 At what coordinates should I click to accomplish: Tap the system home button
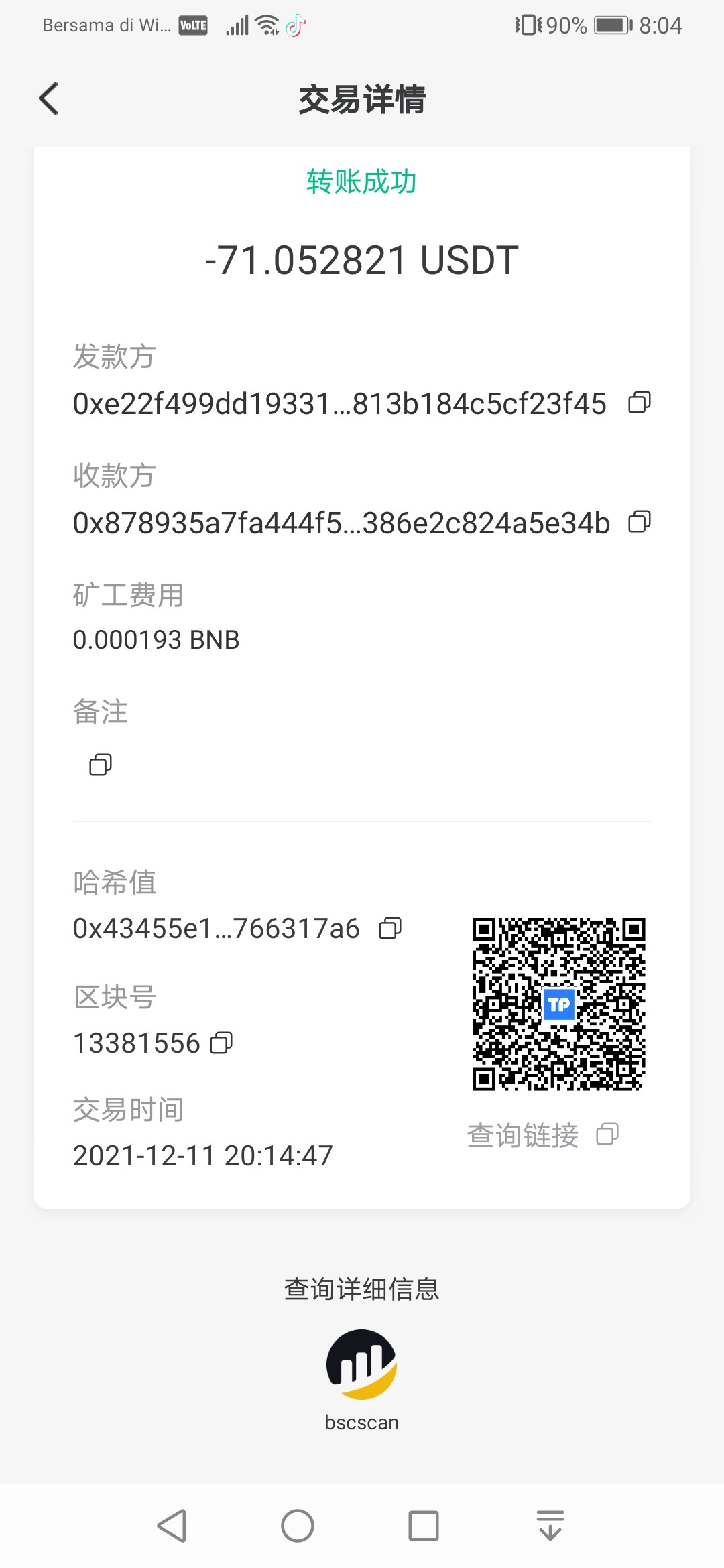pyautogui.click(x=298, y=1526)
